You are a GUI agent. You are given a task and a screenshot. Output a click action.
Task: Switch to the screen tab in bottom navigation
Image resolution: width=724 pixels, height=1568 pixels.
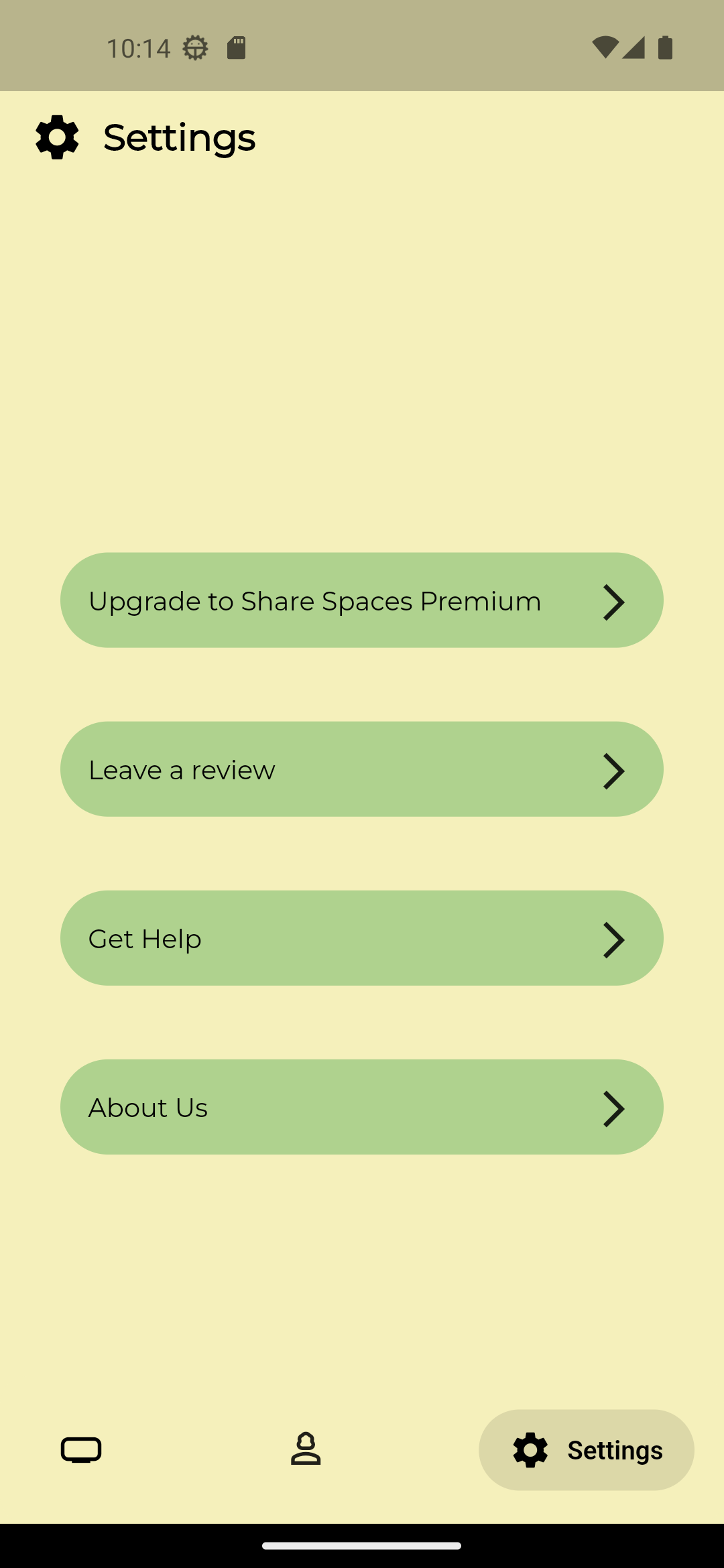pos(81,1450)
